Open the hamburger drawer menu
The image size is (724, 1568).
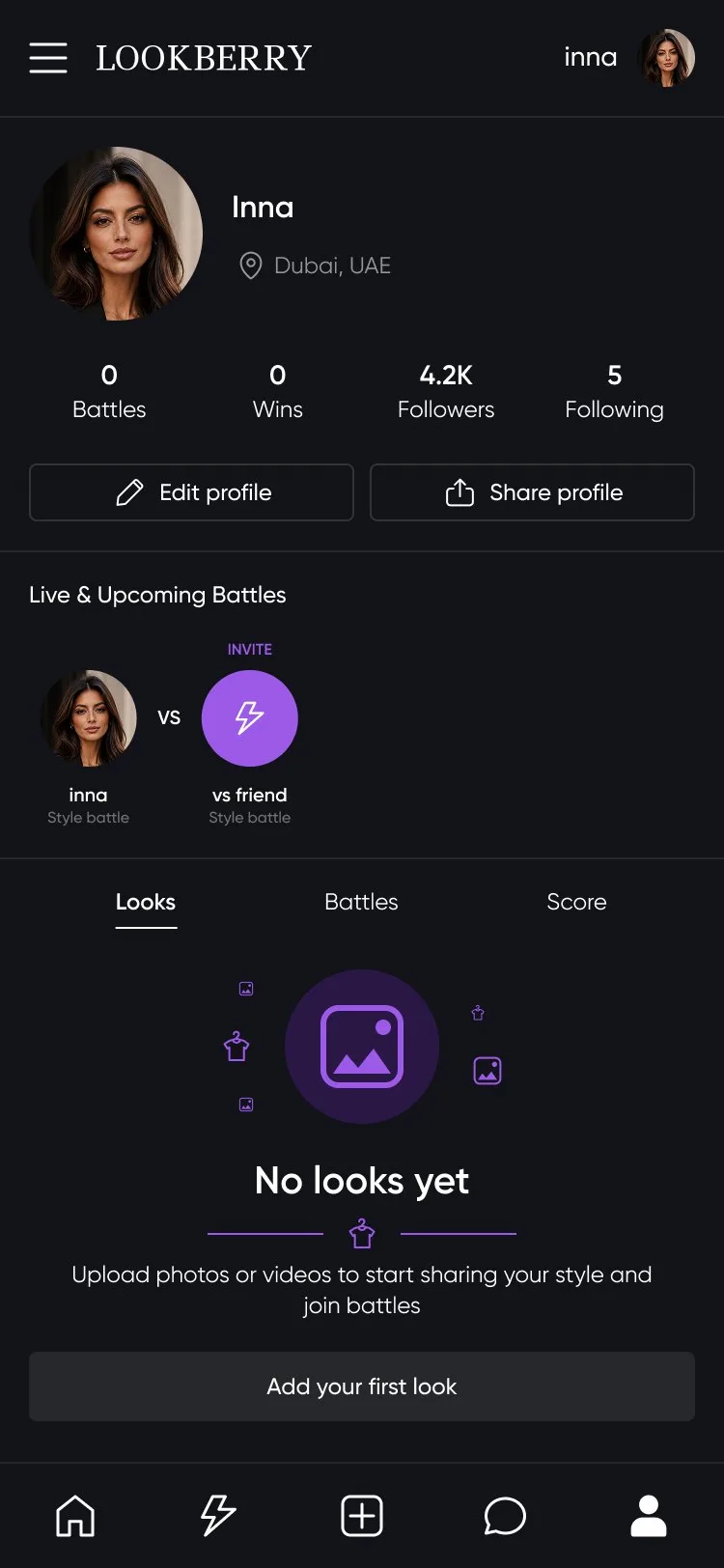click(48, 58)
